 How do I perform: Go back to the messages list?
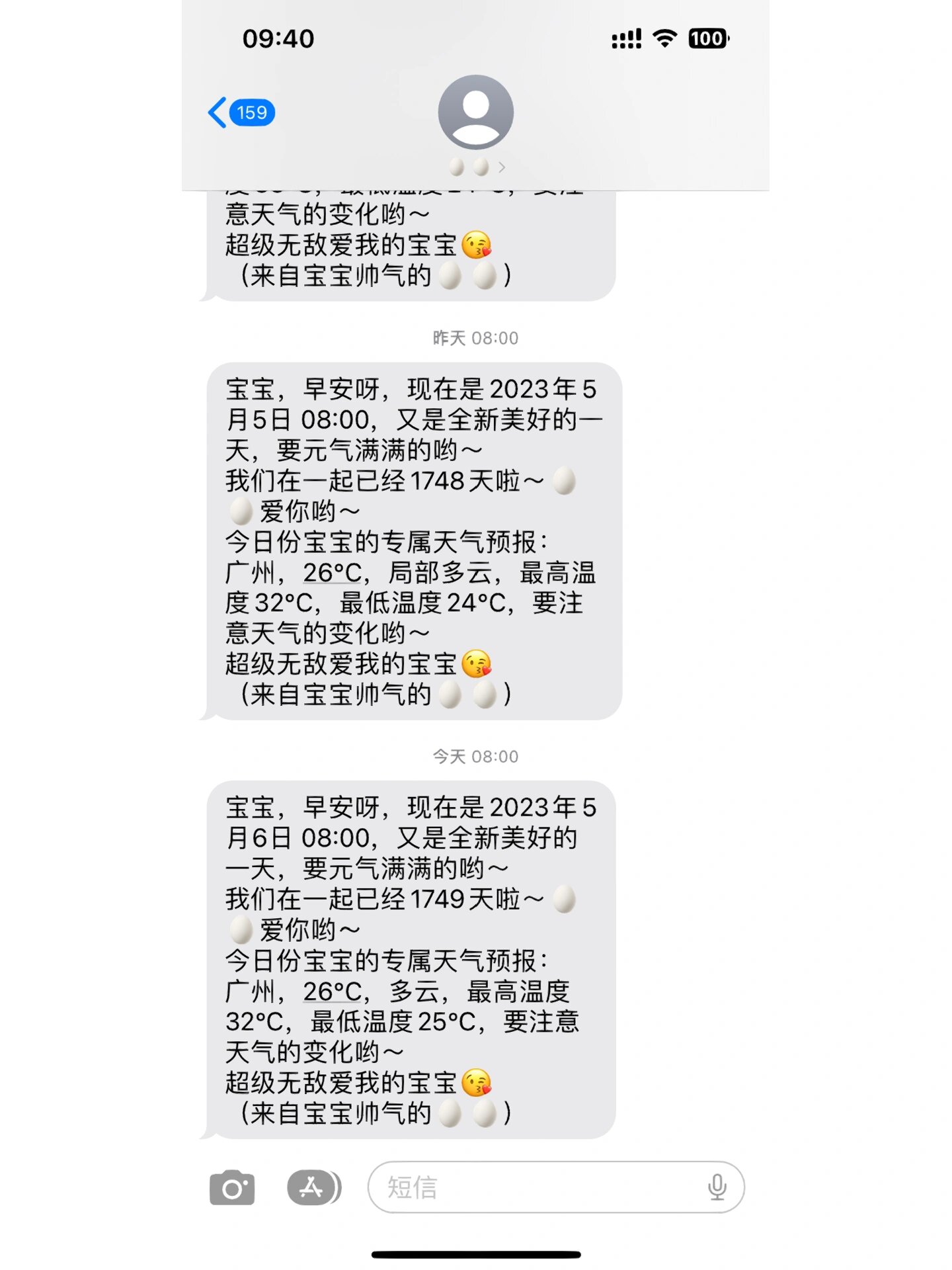click(241, 112)
